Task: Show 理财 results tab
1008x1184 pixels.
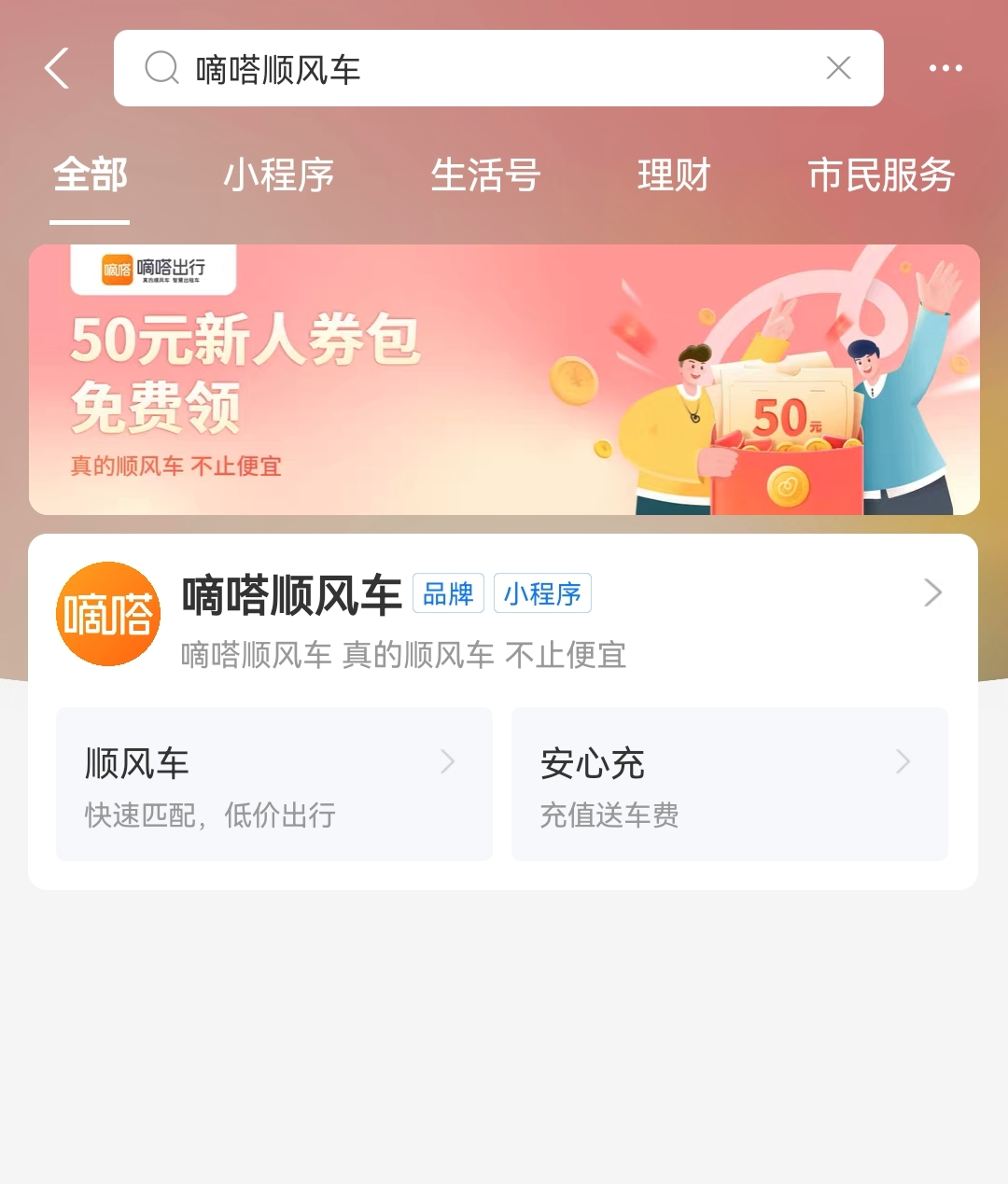Action: [674, 176]
